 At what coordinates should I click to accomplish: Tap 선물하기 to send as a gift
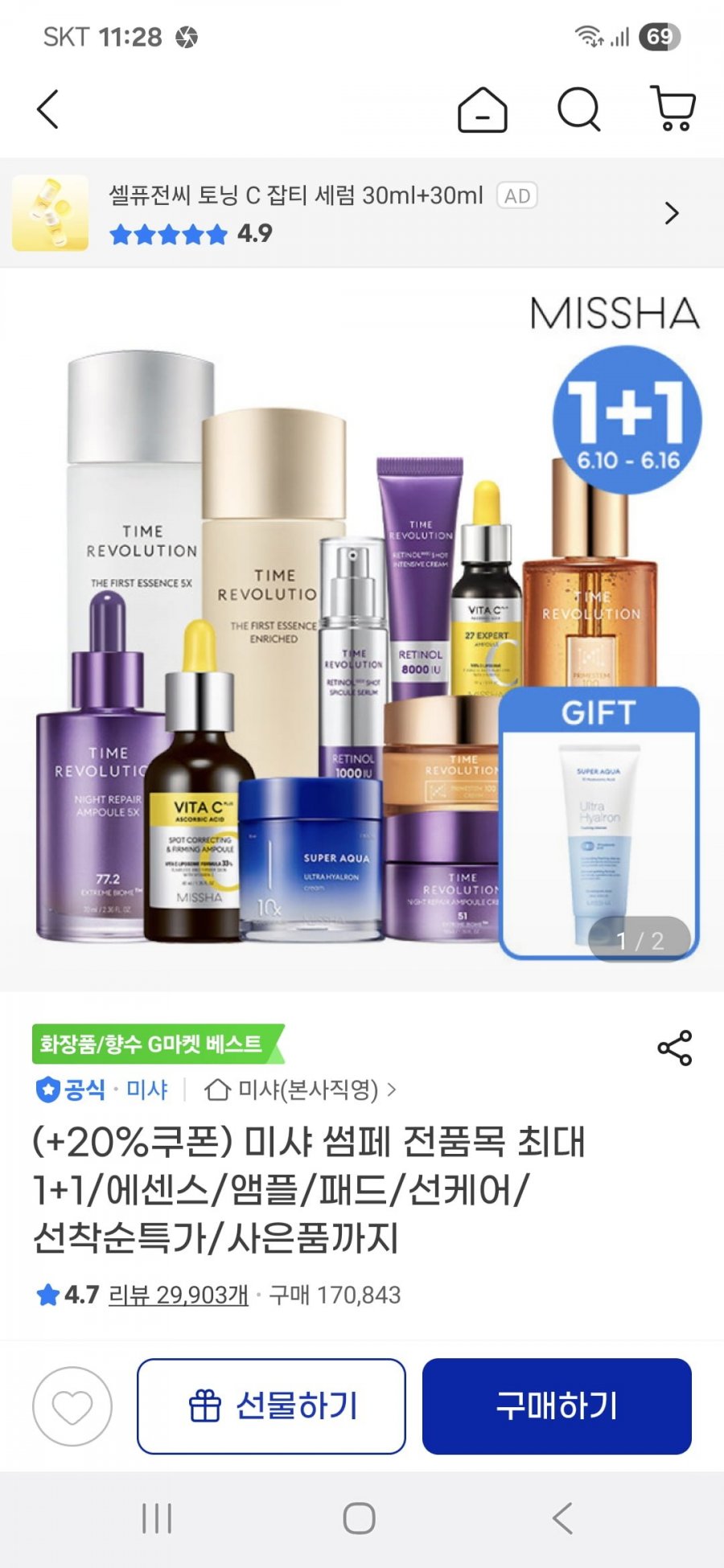coord(271,1406)
